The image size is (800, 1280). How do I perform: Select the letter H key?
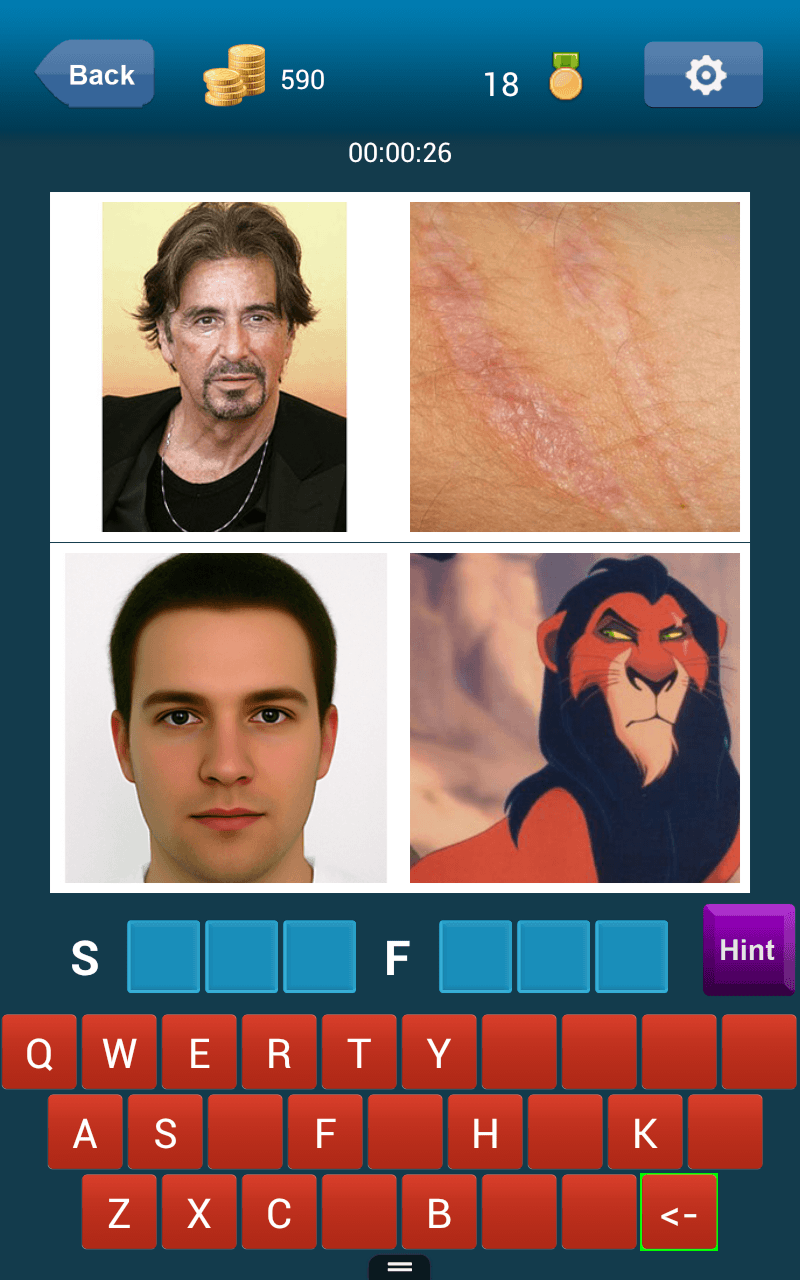click(x=485, y=1132)
